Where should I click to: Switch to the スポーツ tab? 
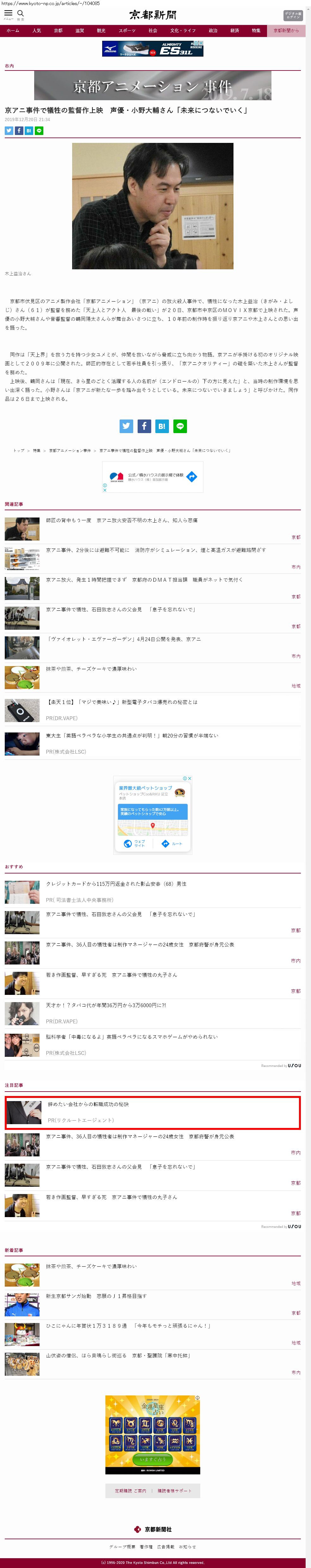pyautogui.click(x=127, y=30)
